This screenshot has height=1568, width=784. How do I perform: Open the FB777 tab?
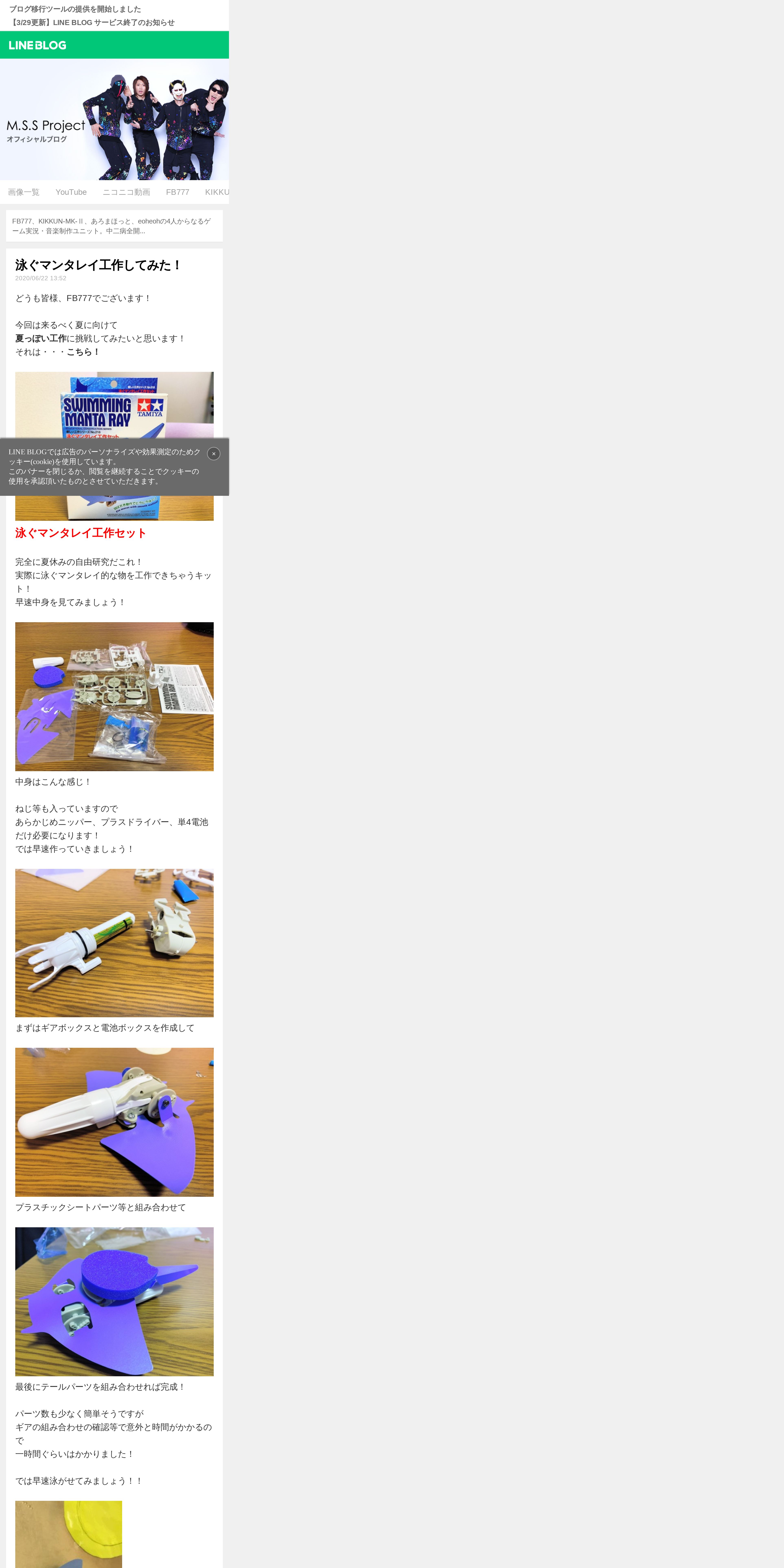point(178,192)
